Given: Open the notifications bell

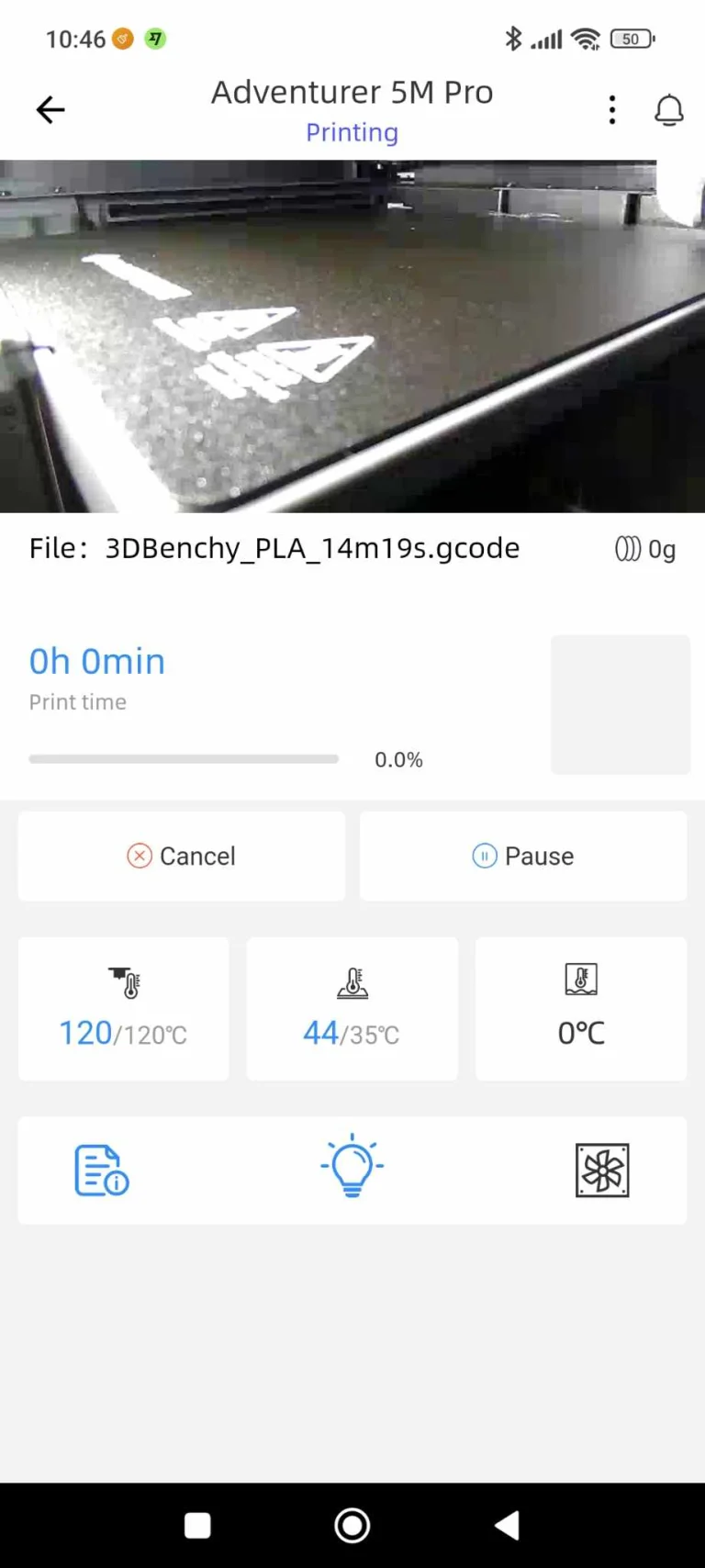Looking at the screenshot, I should point(669,110).
